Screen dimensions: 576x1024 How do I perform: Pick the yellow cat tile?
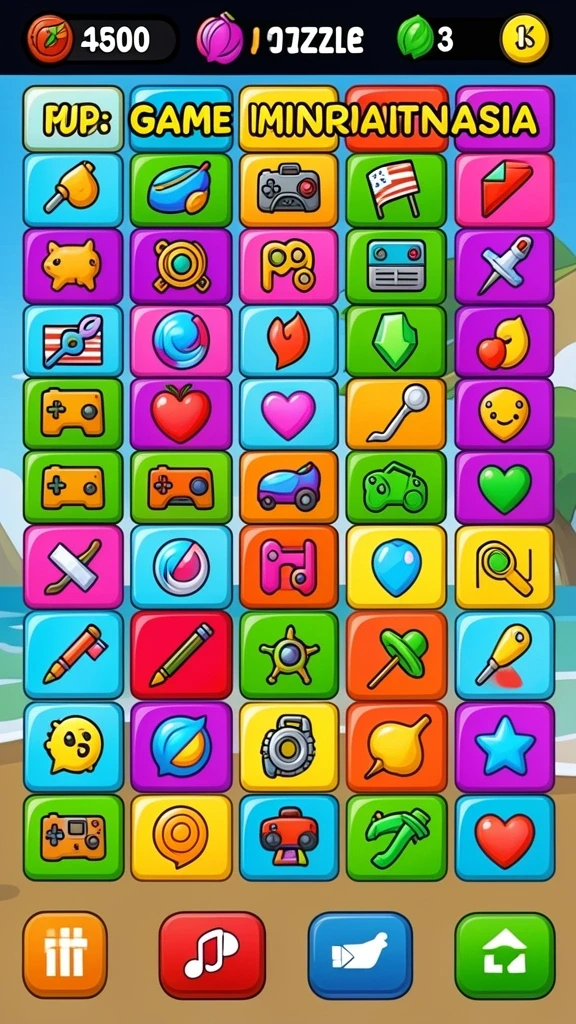[x=72, y=266]
